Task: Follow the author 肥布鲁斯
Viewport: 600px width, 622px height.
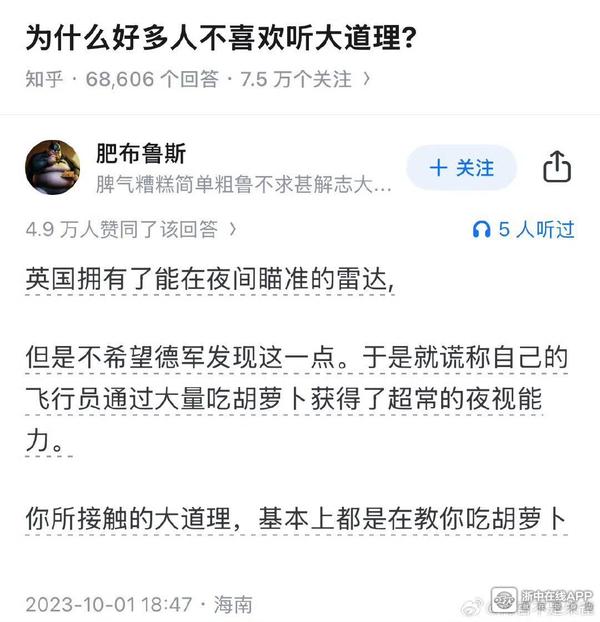Action: tap(461, 168)
